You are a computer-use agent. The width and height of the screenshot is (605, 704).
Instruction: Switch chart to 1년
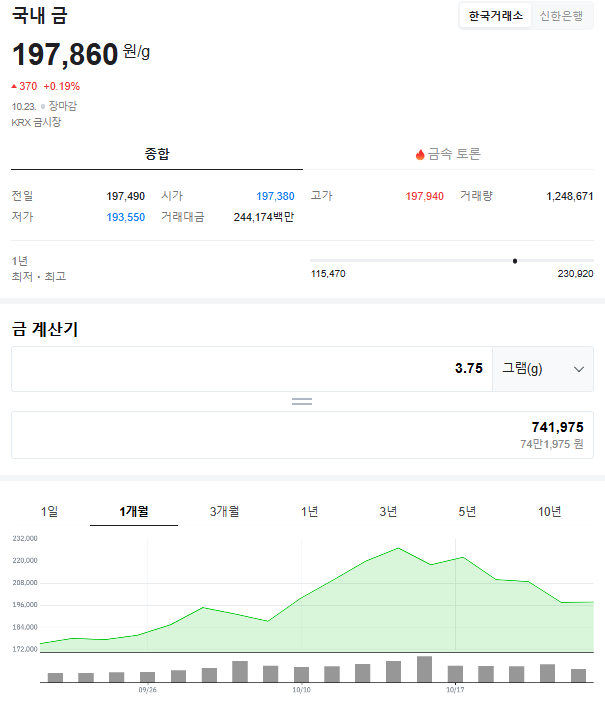pyautogui.click(x=310, y=511)
